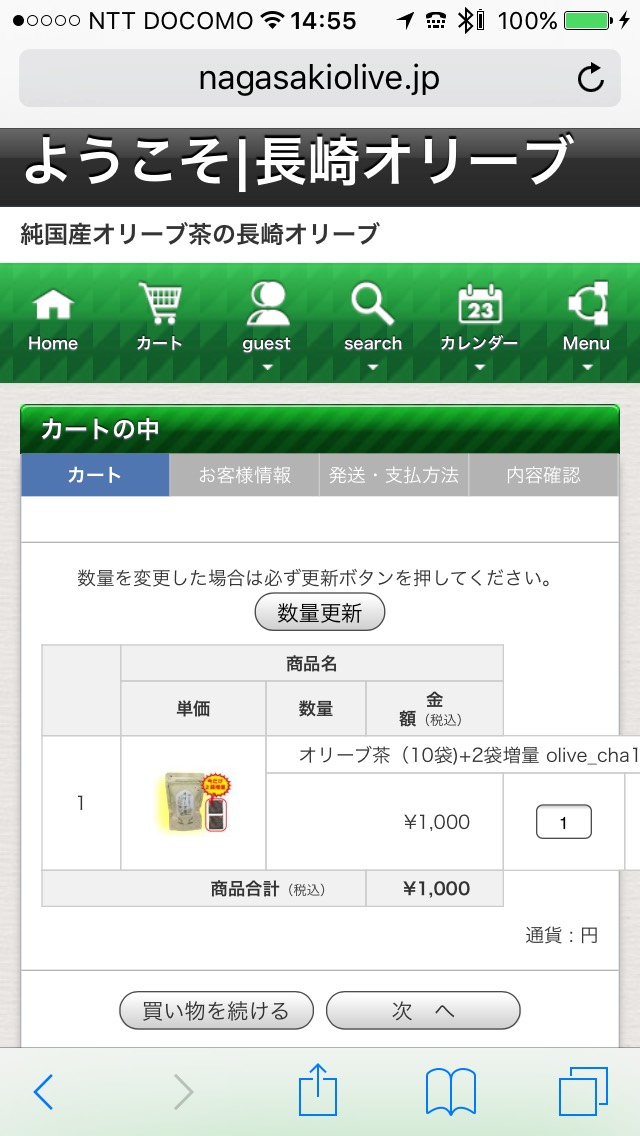Screen dimensions: 640x1136
Task: Open the カレンダー calendar menu
Action: click(479, 326)
